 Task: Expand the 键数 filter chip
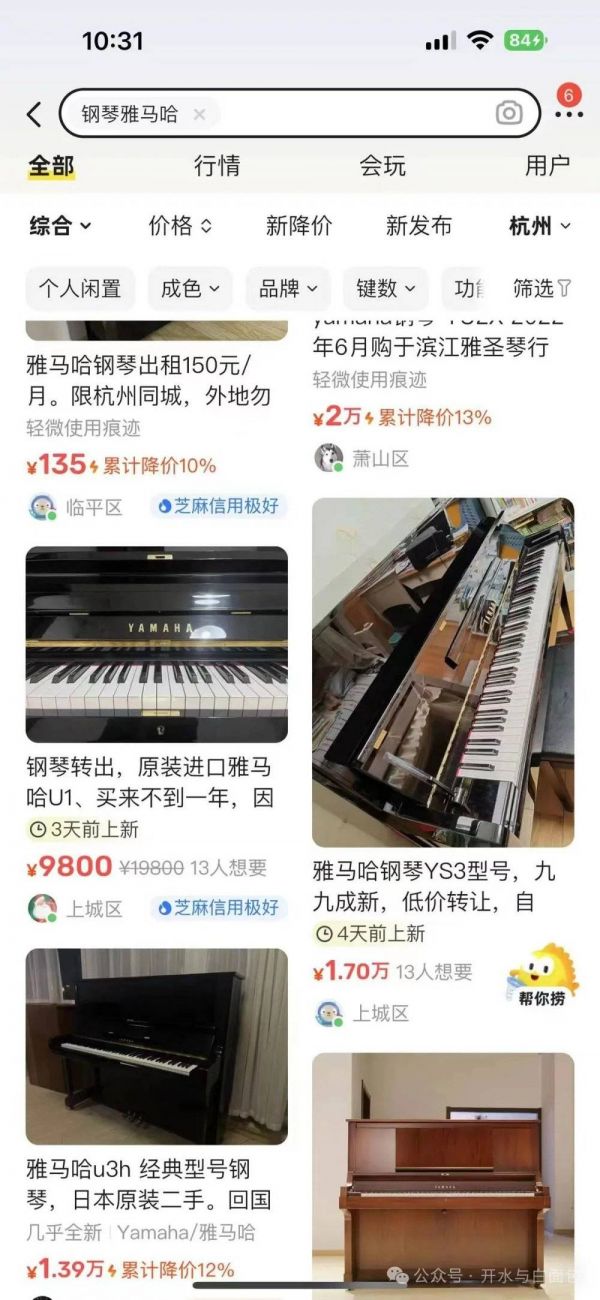[x=385, y=289]
